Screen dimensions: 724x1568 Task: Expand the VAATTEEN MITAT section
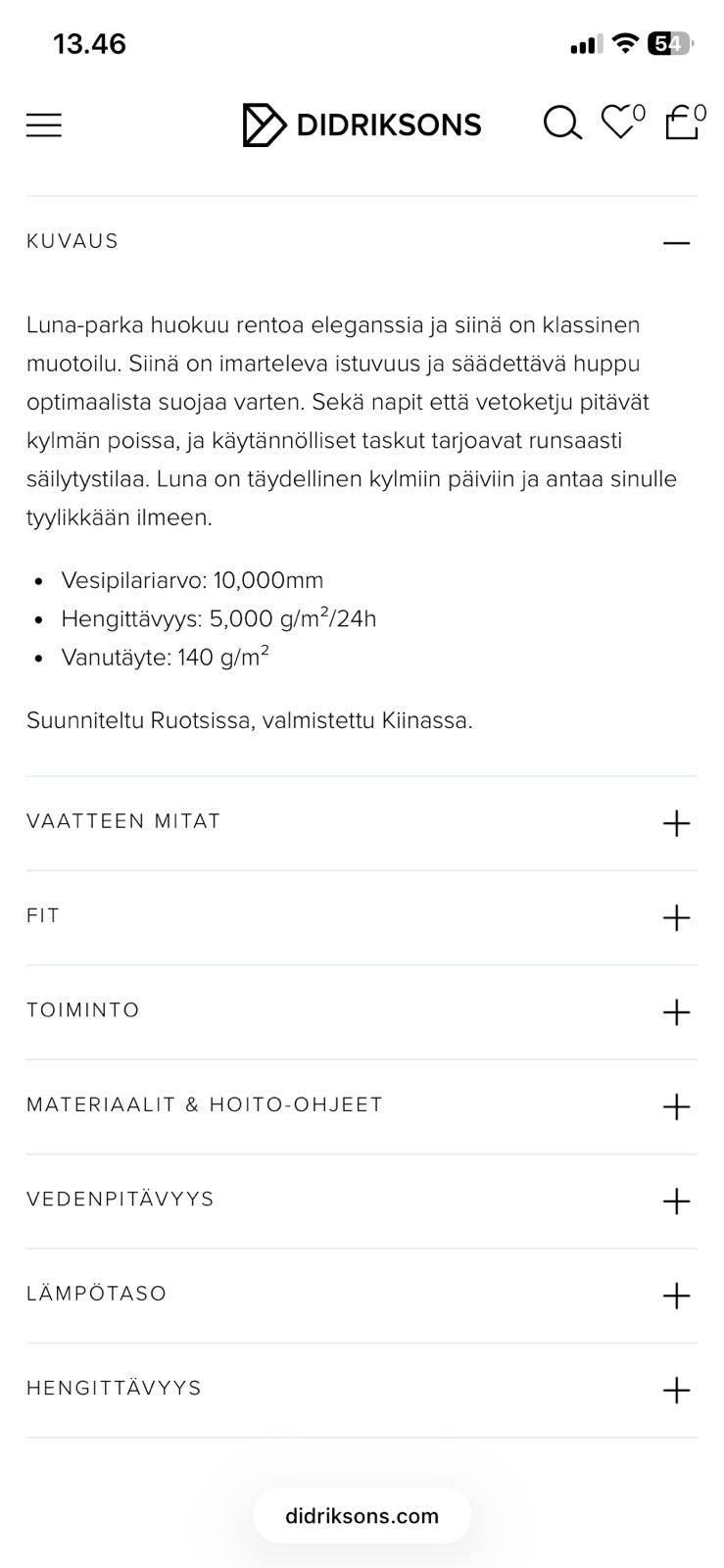tap(675, 823)
